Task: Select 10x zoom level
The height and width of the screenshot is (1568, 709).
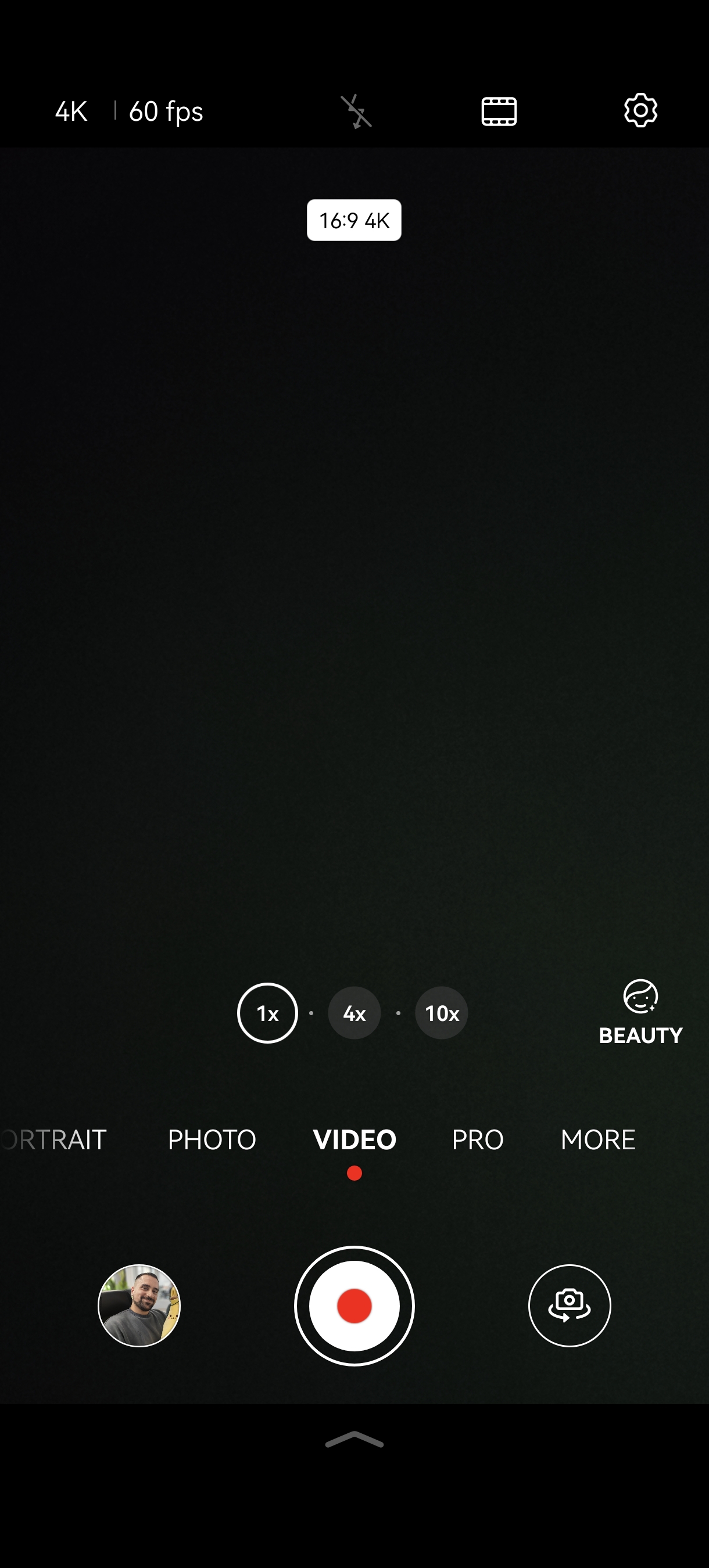Action: tap(442, 1013)
